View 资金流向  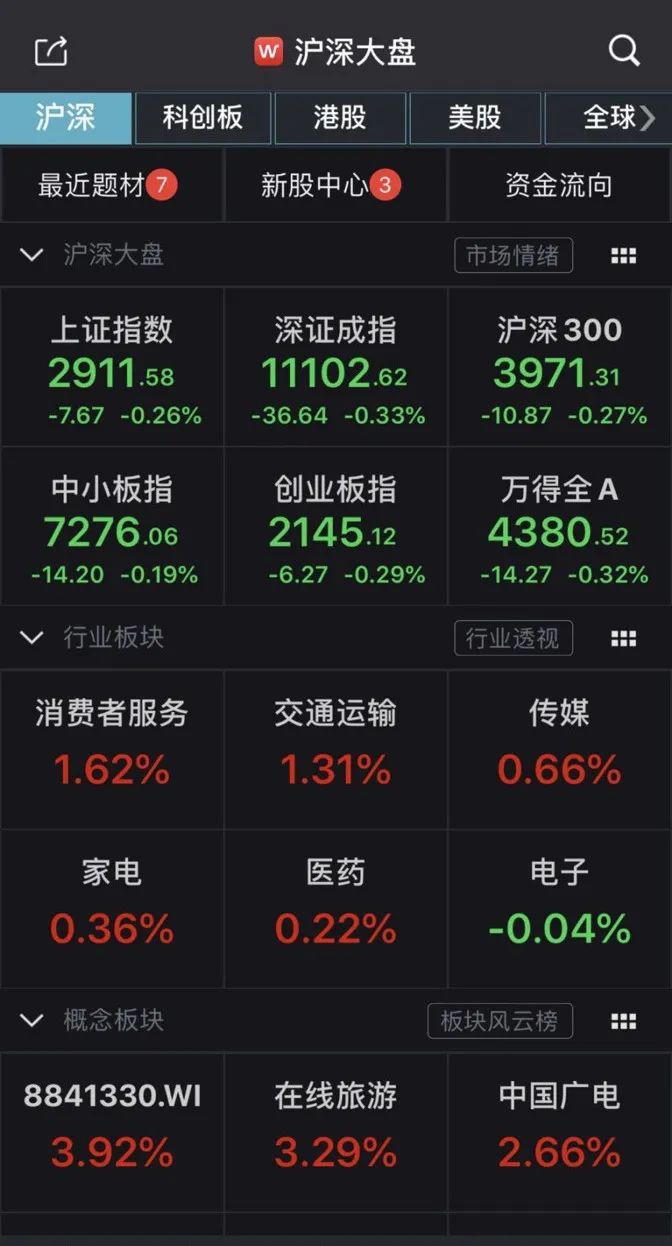(559, 185)
